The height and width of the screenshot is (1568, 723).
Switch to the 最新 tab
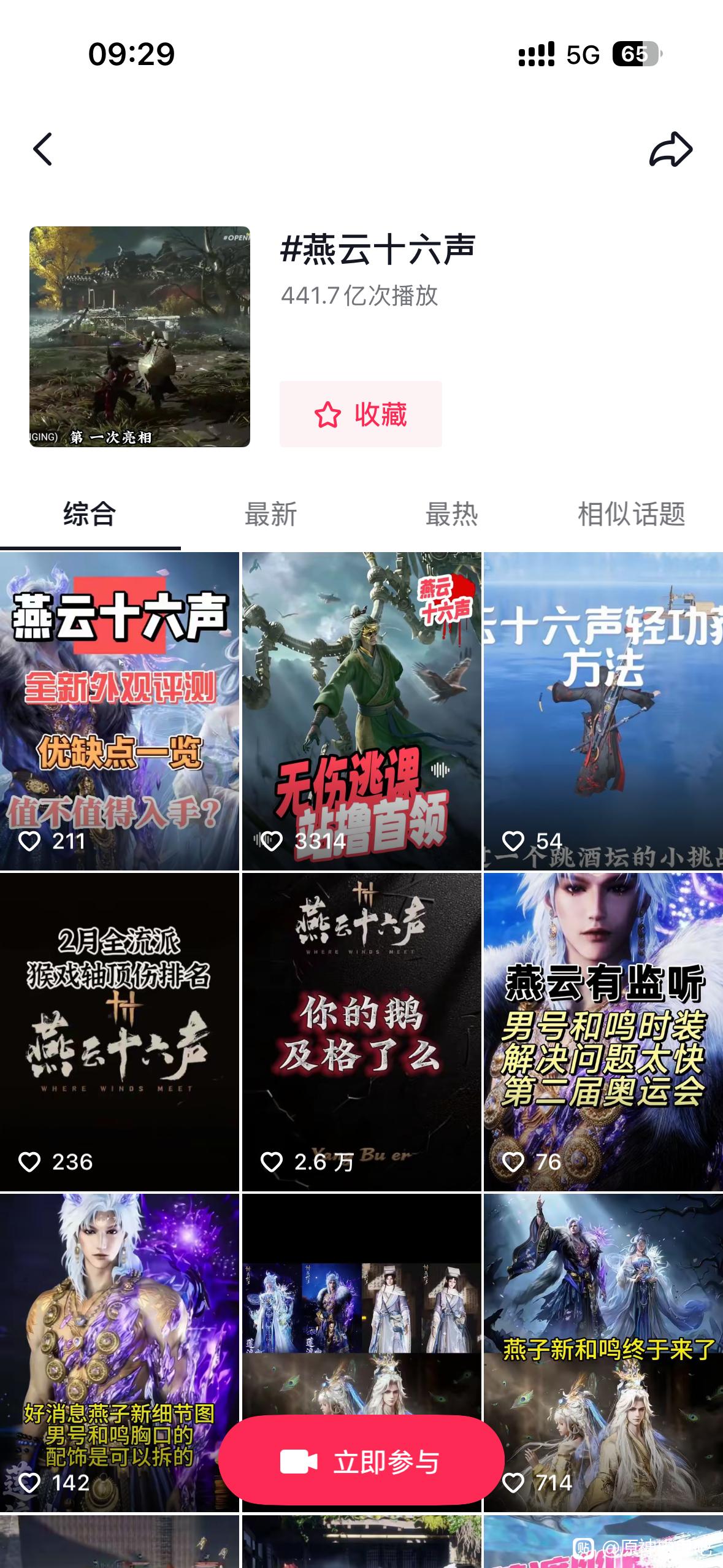pyautogui.click(x=270, y=514)
